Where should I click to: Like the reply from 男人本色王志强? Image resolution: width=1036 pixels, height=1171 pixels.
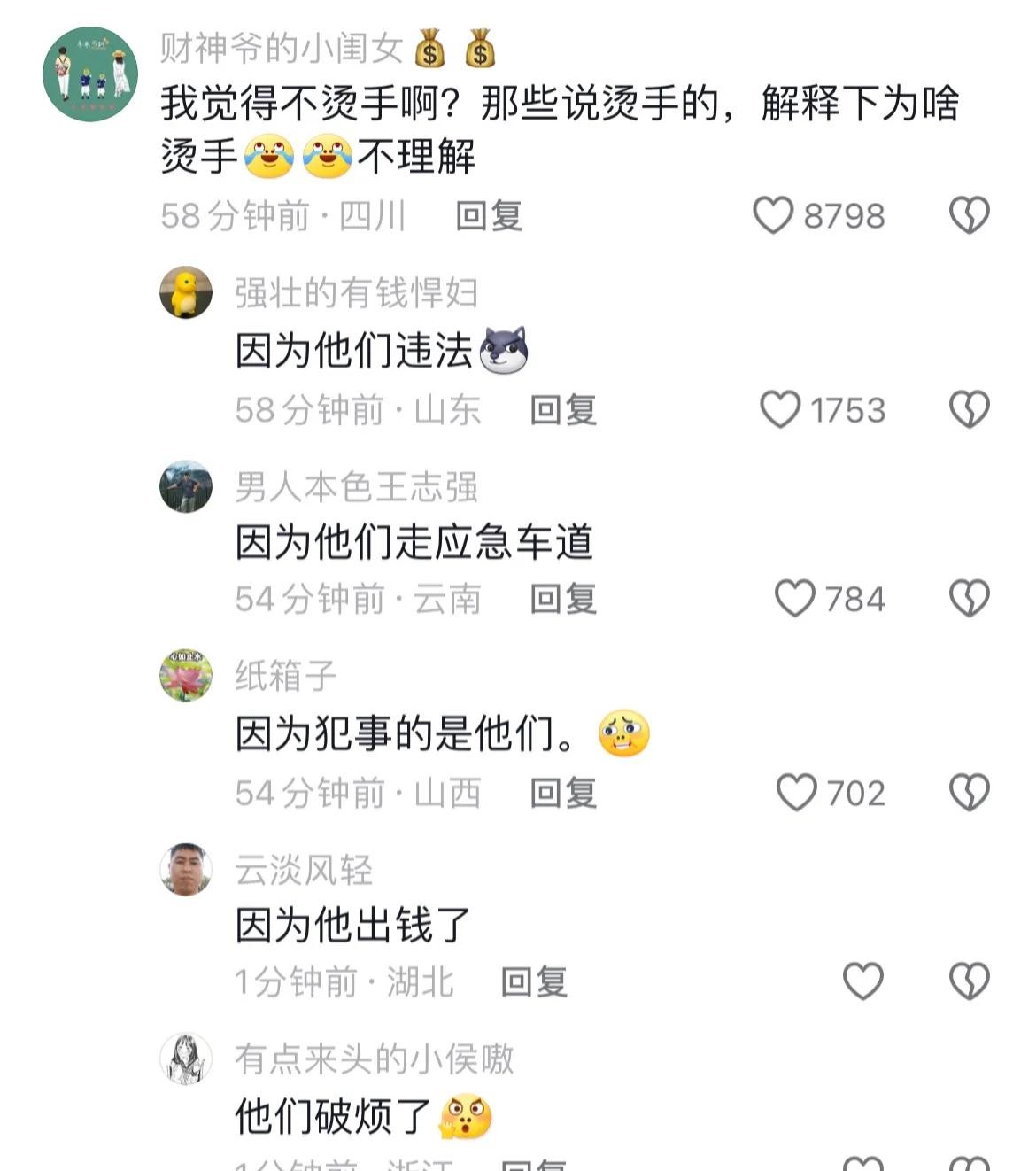[x=794, y=599]
